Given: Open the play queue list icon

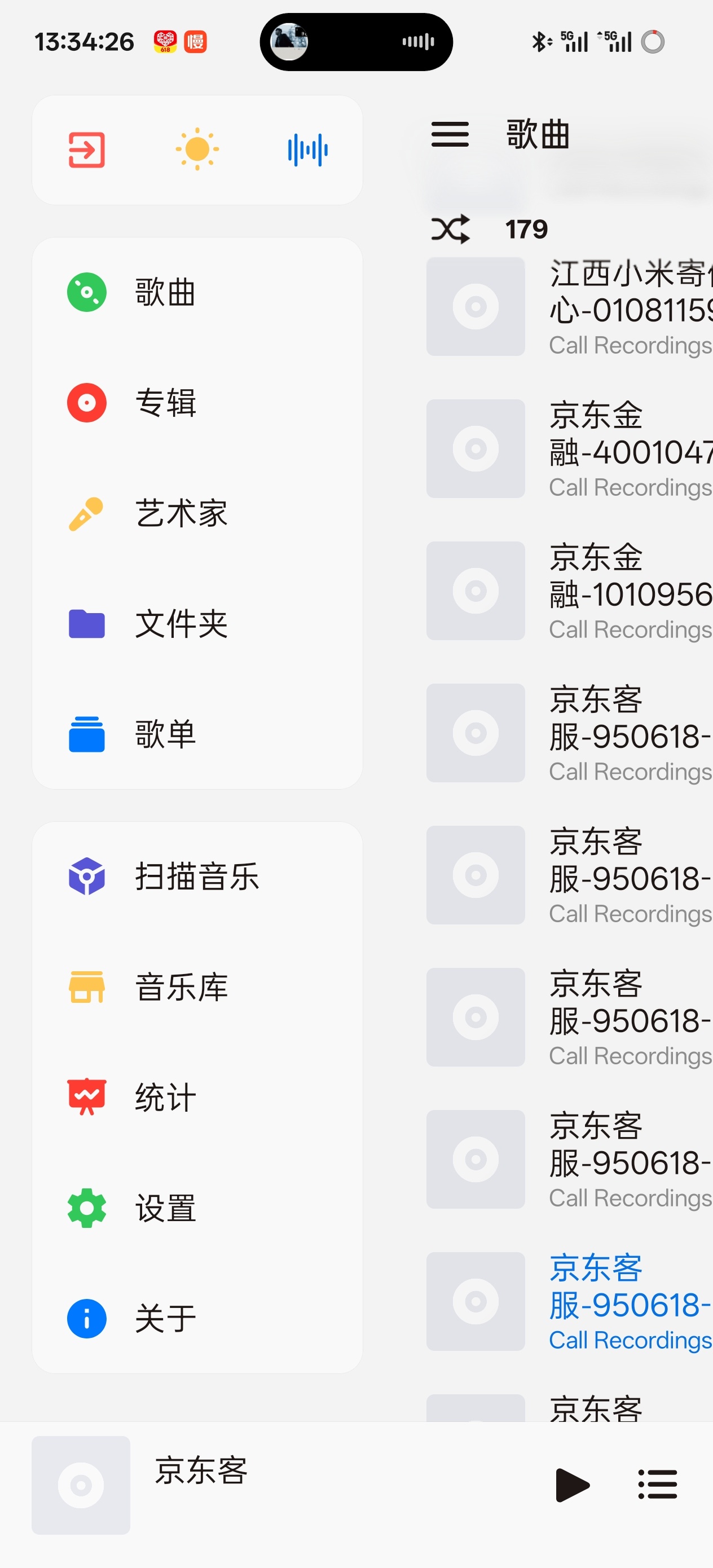Looking at the screenshot, I should tap(658, 1485).
